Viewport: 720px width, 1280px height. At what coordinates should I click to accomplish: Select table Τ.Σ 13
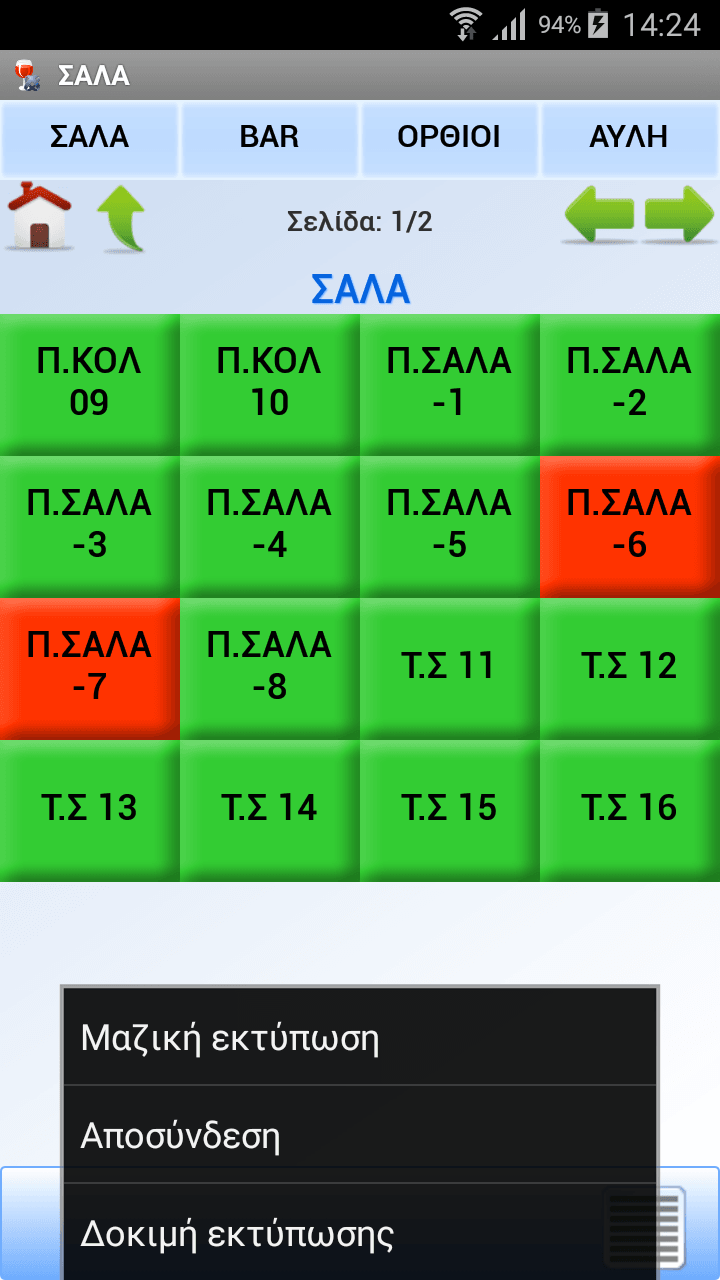point(89,809)
